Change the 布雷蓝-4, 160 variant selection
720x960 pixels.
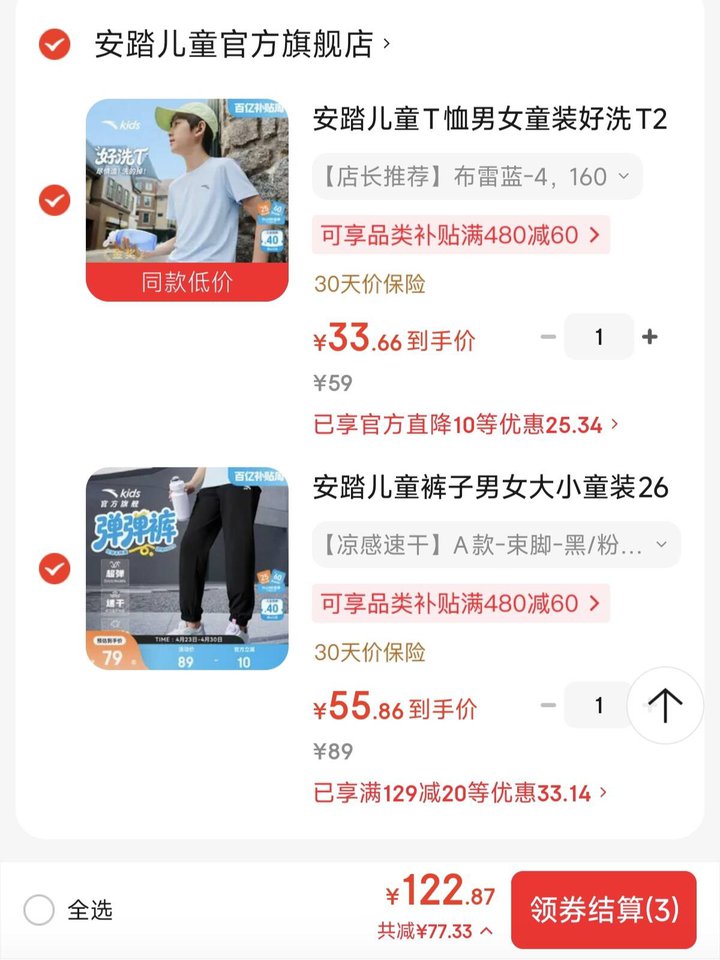pos(476,177)
